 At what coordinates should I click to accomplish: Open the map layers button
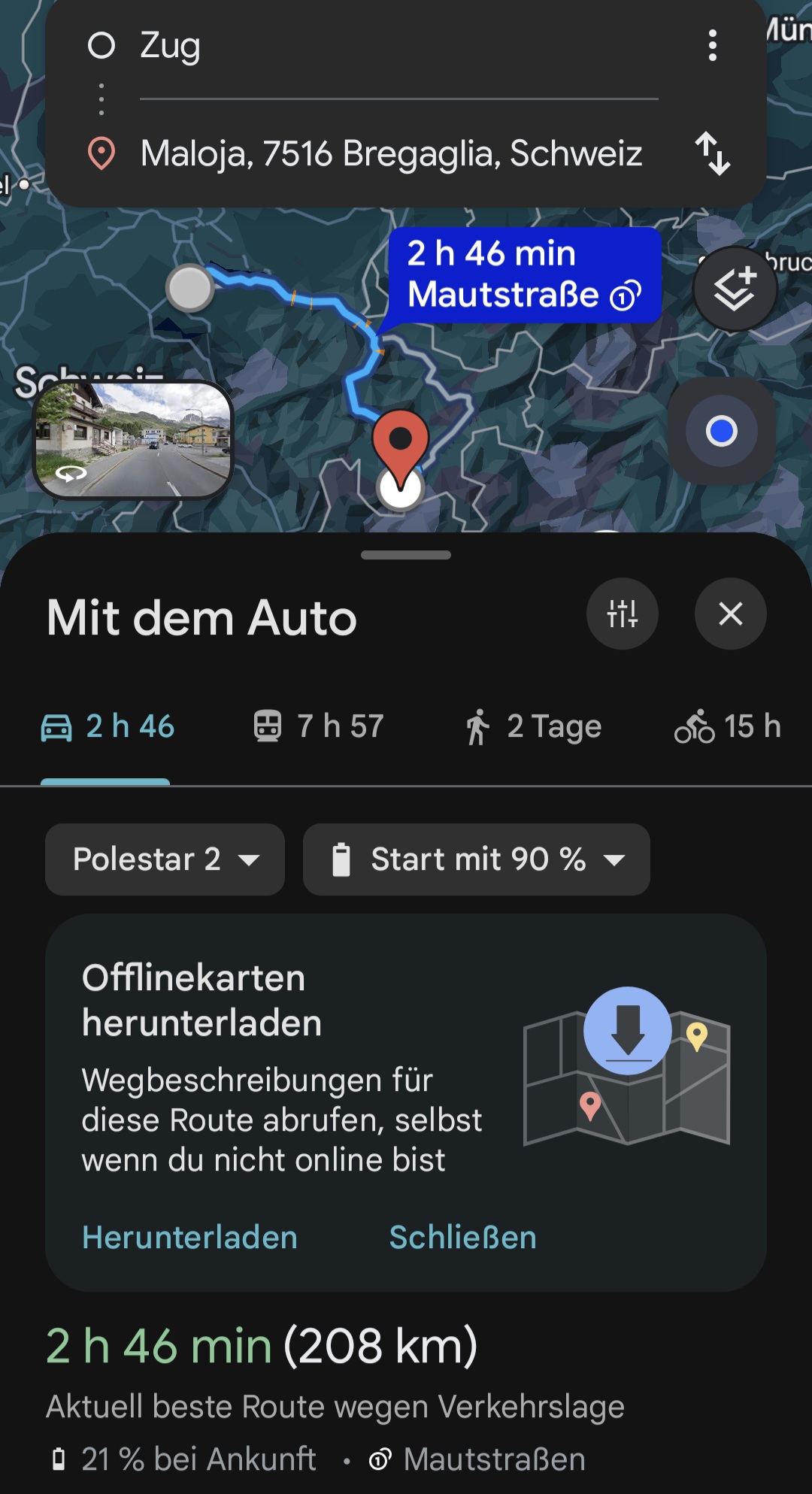coord(735,289)
